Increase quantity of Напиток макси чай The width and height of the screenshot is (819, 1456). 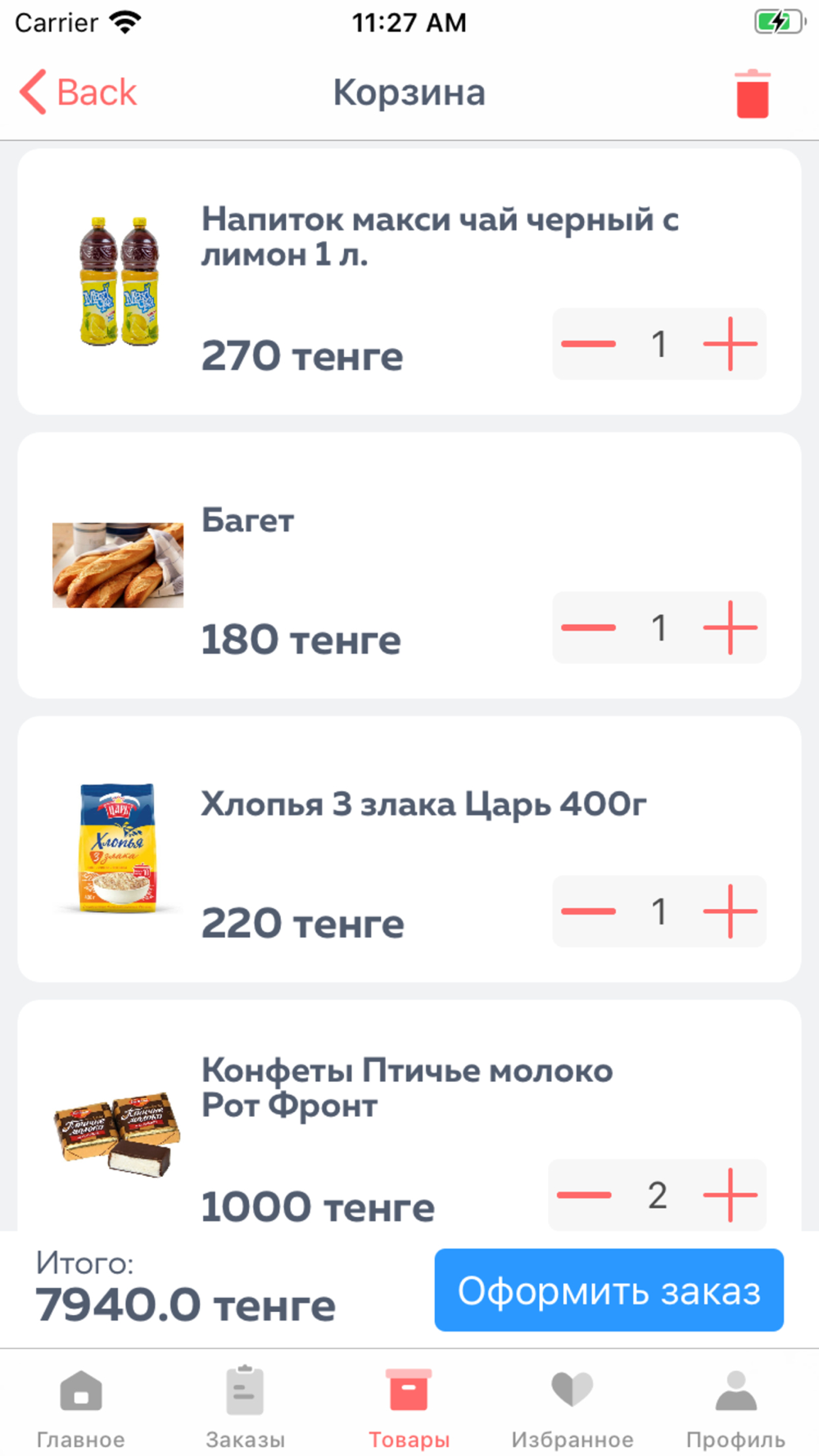coord(730,344)
